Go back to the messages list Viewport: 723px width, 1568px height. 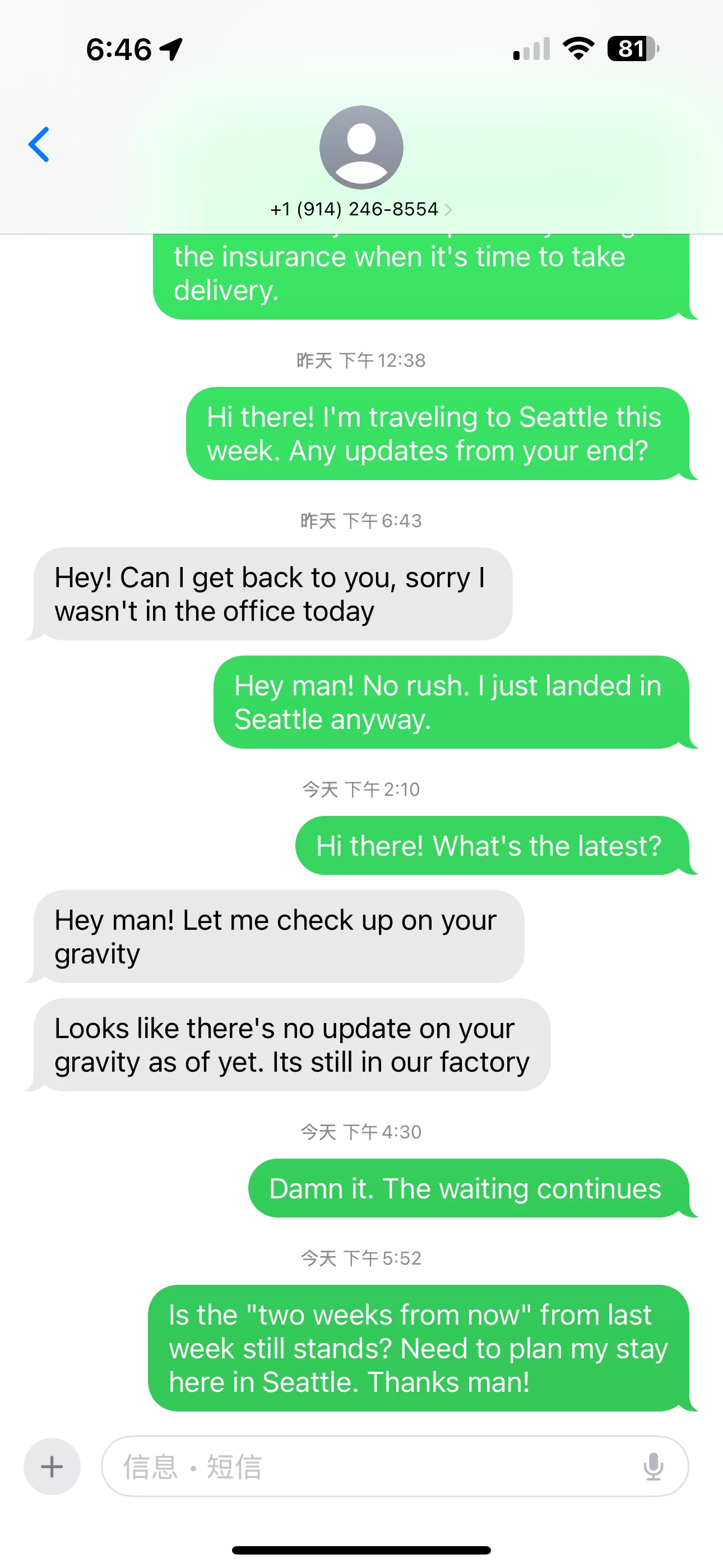click(x=39, y=145)
